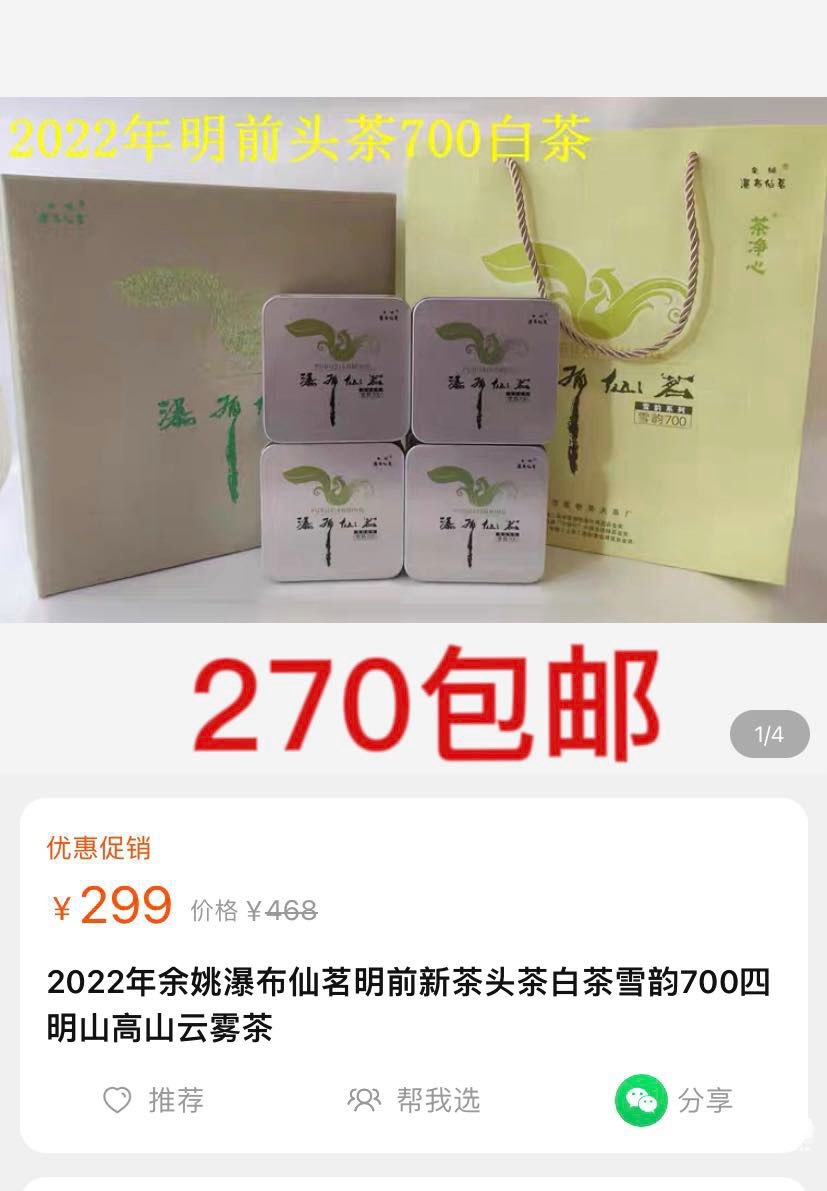This screenshot has height=1191, width=827.
Task: Open 帮我选 help-me-choose option
Action: [414, 1101]
